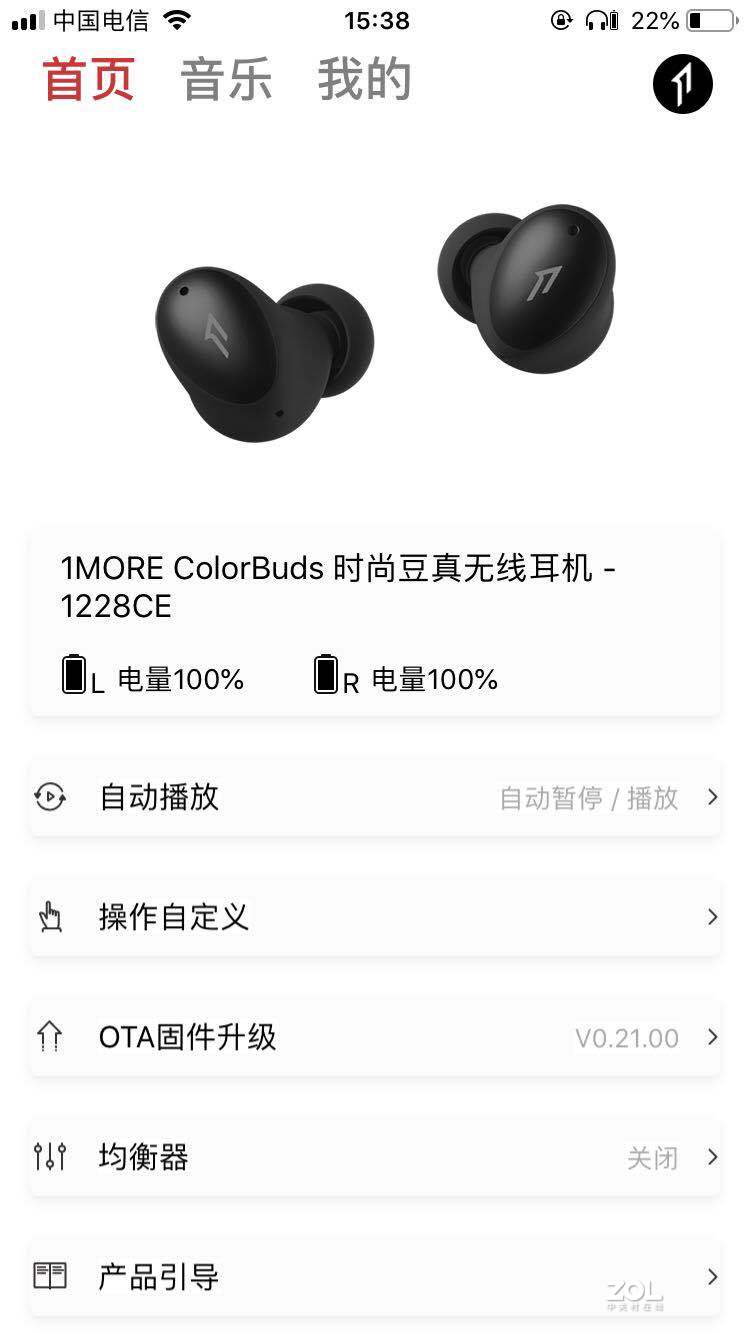Click the ColorBuds 1228CE device name card
750x1334 pixels.
click(375, 618)
